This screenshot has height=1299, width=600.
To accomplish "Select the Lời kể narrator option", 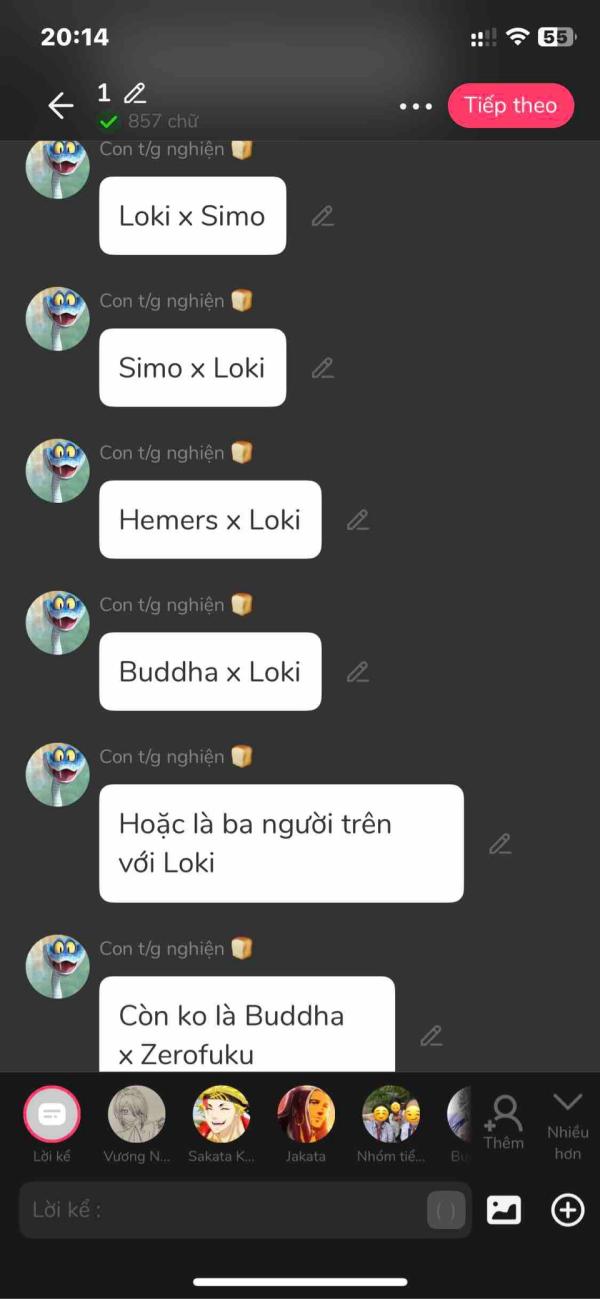I will pyautogui.click(x=51, y=1115).
